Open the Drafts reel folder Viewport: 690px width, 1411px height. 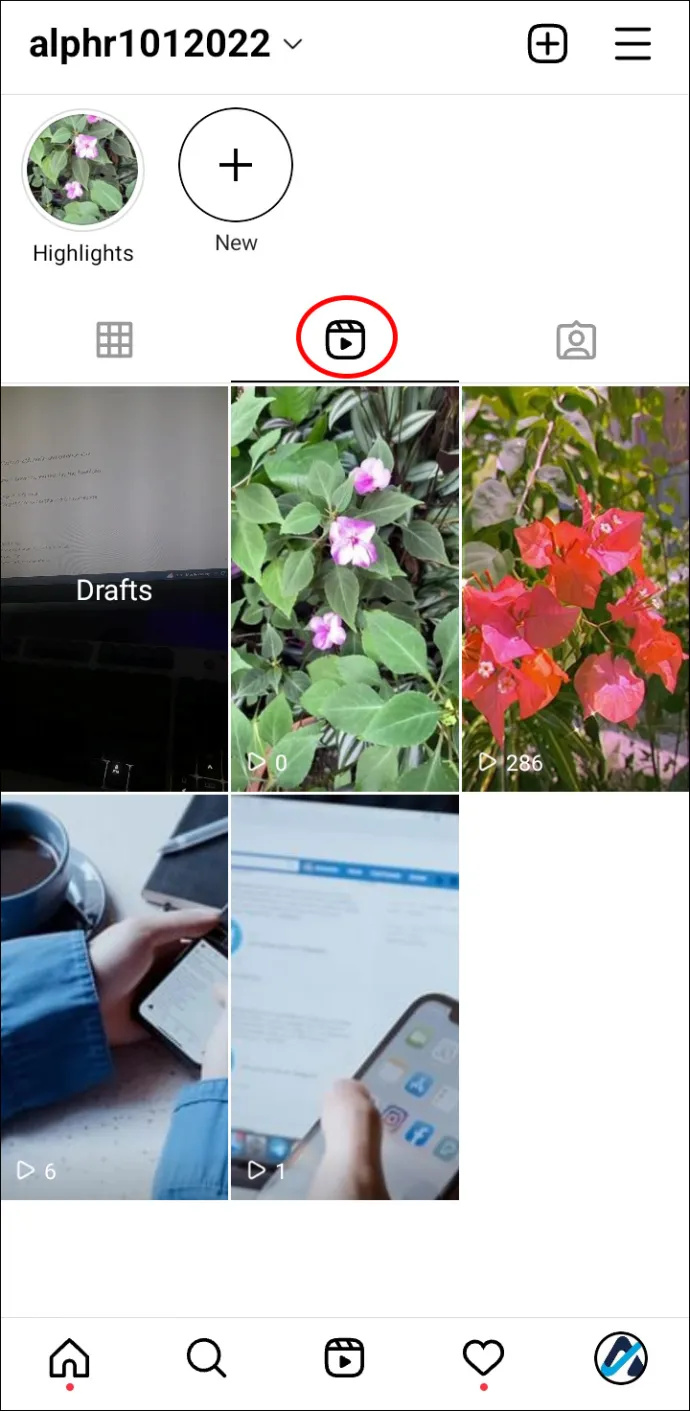pyautogui.click(x=114, y=589)
